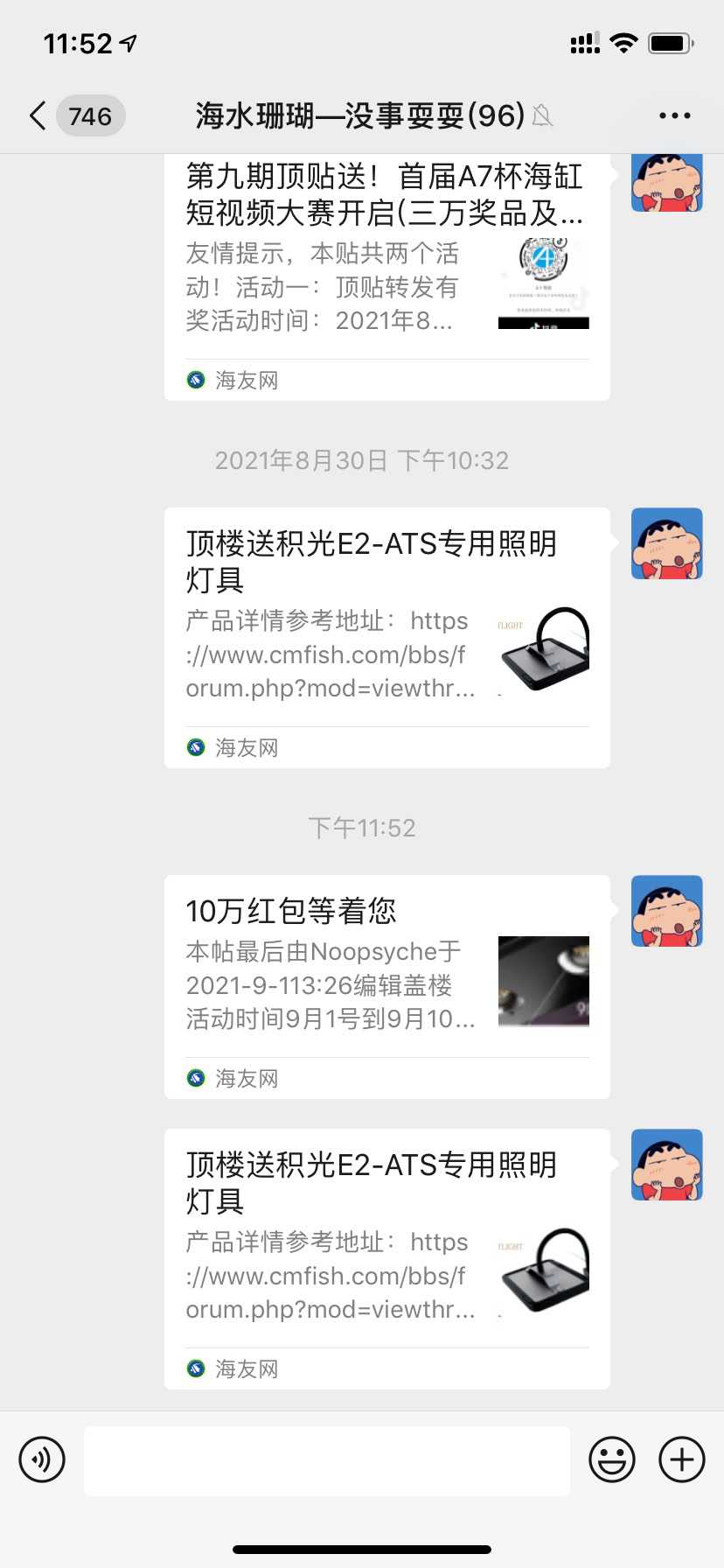Tap the message text field
This screenshot has width=724, height=1568.
[326, 1459]
